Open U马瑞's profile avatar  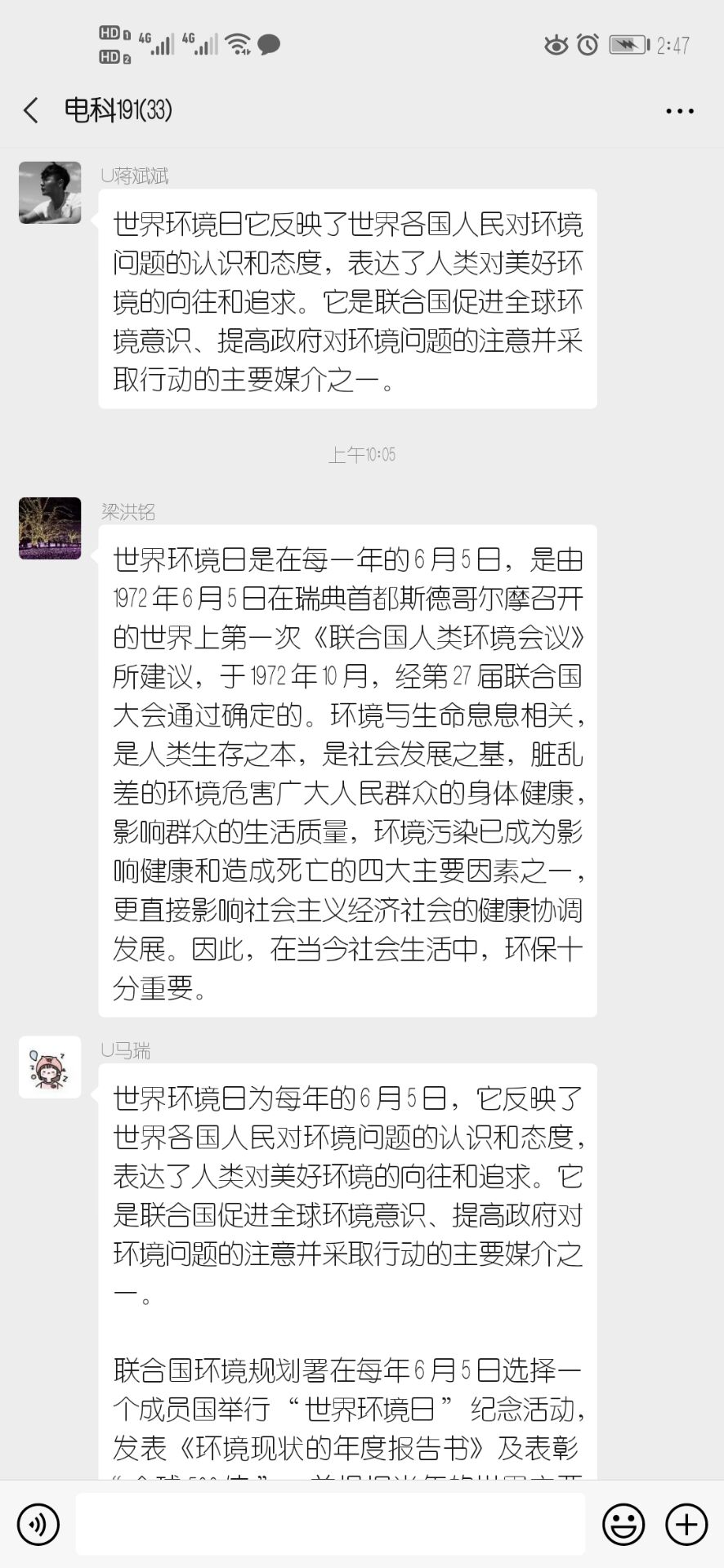[x=50, y=1067]
